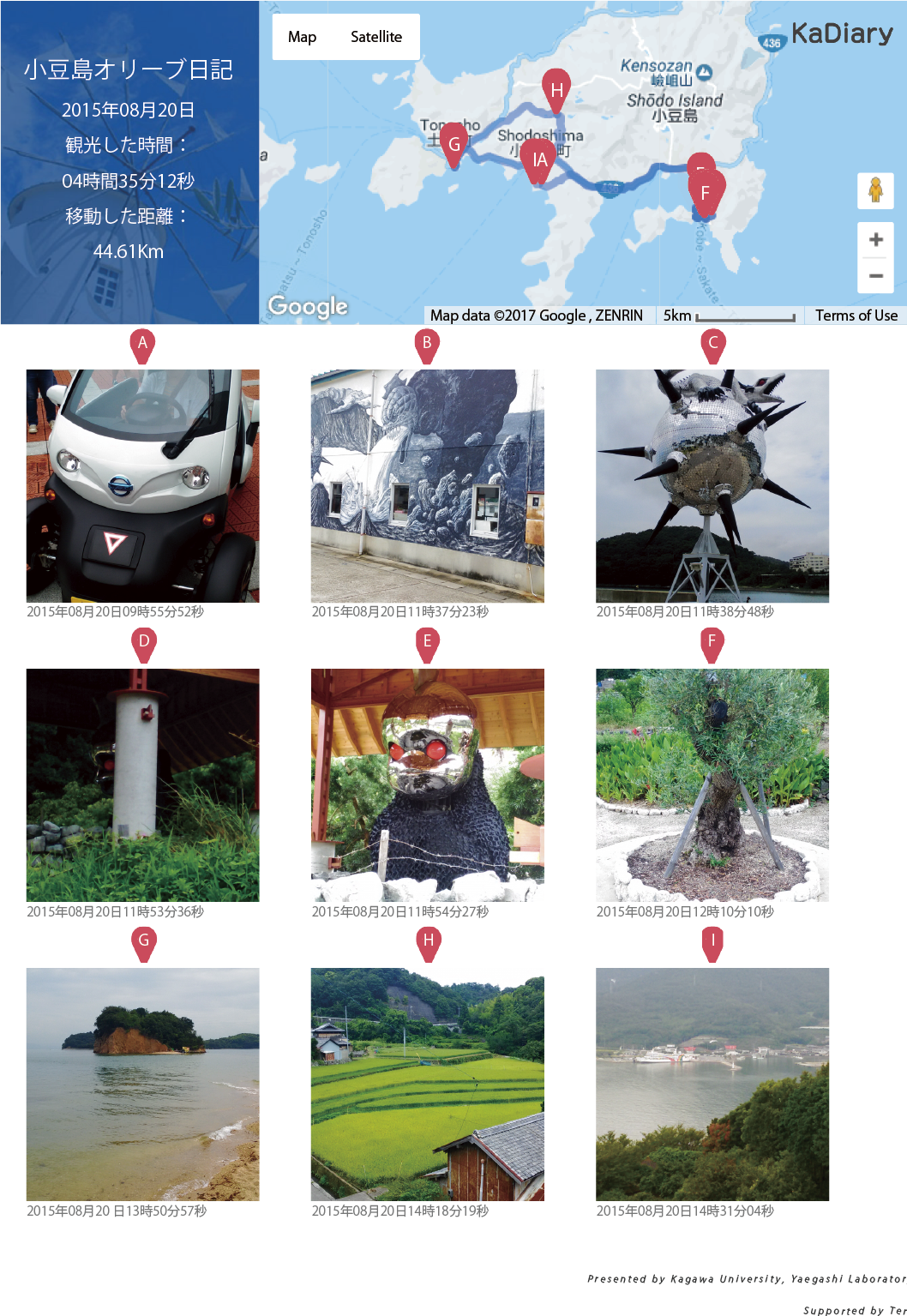Open Google Maps via the Google logo

point(308,306)
